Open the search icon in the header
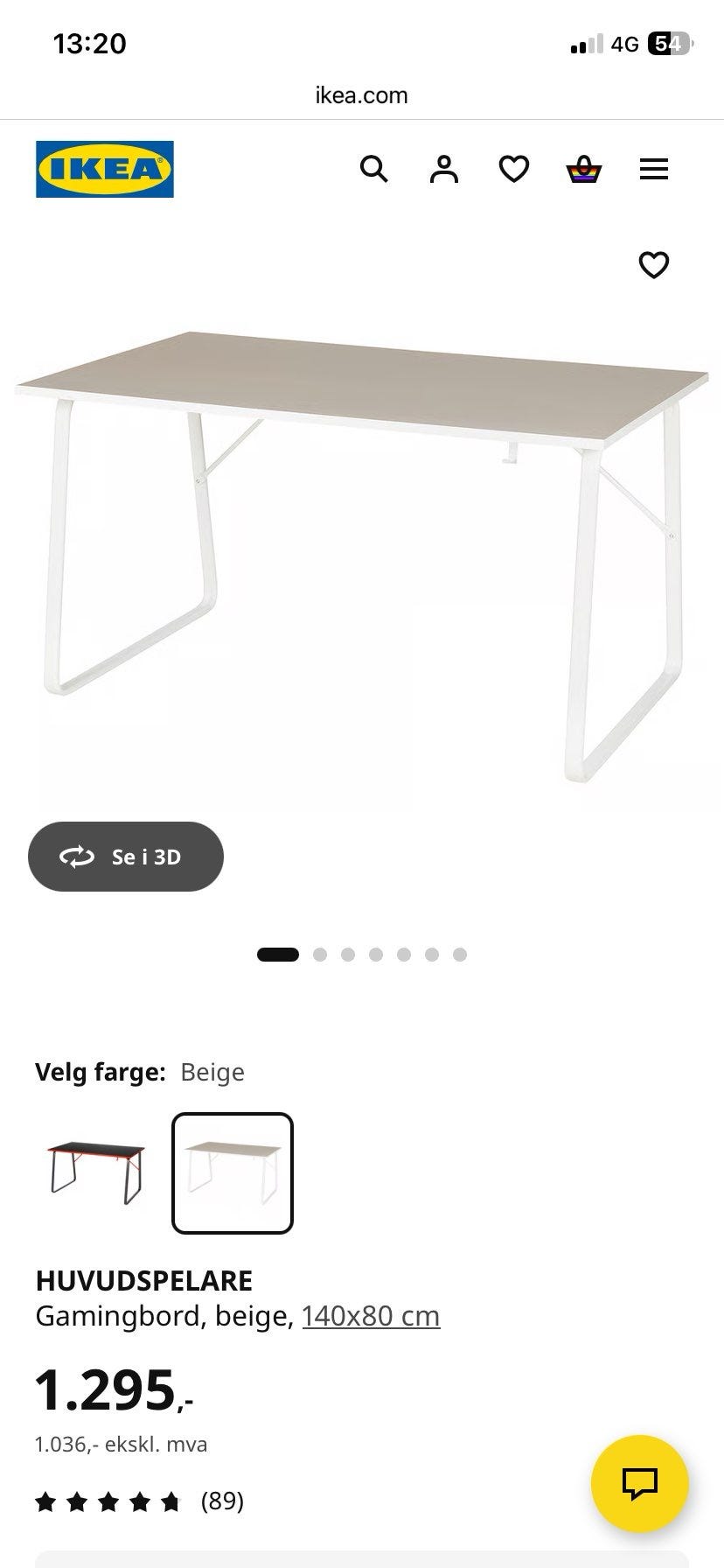 [373, 169]
